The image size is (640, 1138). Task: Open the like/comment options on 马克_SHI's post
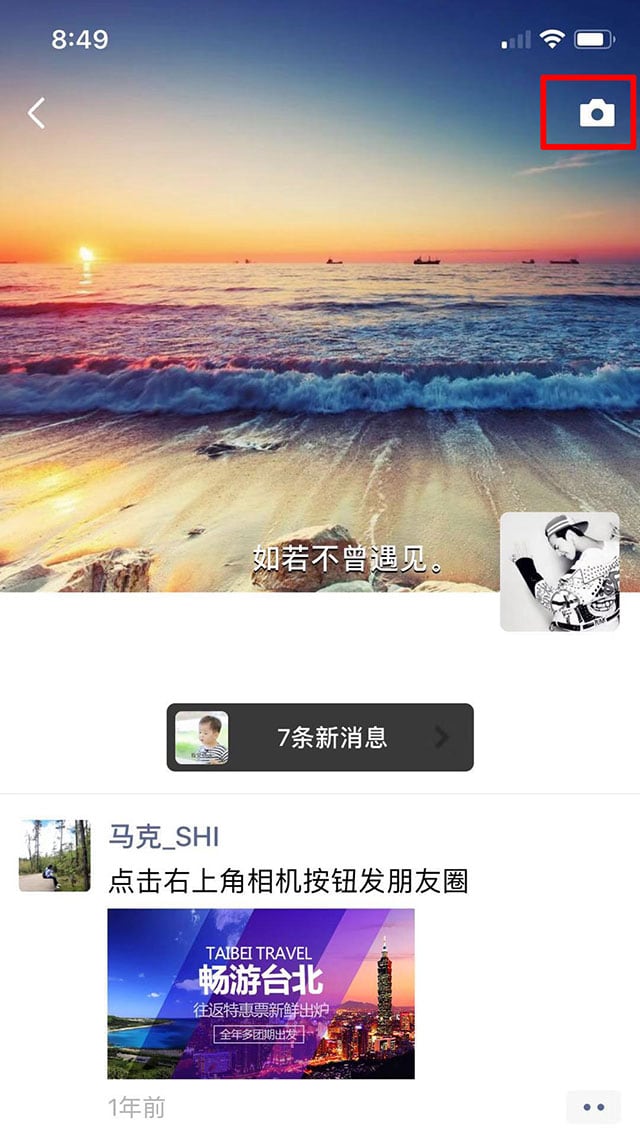tap(593, 1107)
